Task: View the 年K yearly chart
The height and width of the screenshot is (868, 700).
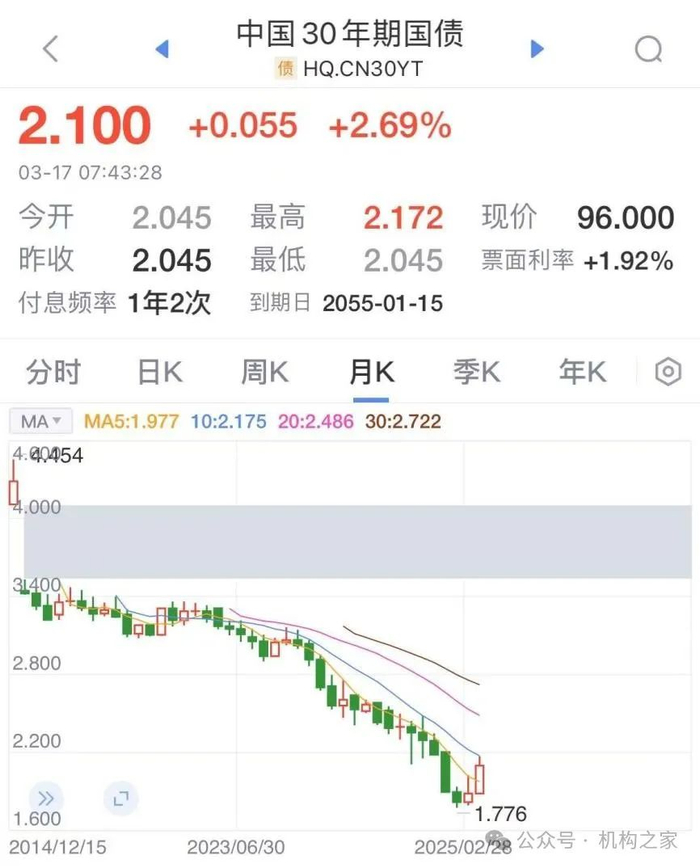Action: [582, 373]
